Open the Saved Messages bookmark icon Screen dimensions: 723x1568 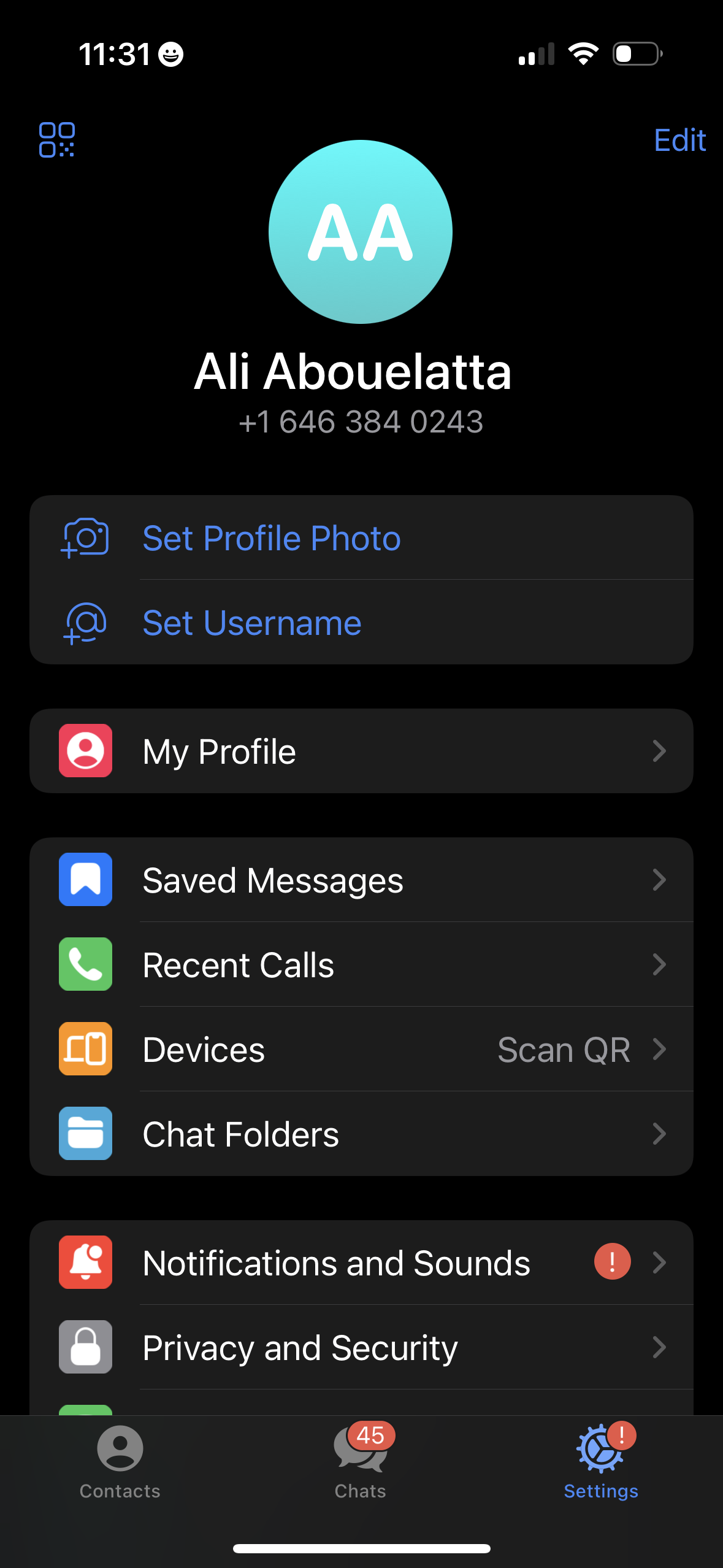click(85, 880)
